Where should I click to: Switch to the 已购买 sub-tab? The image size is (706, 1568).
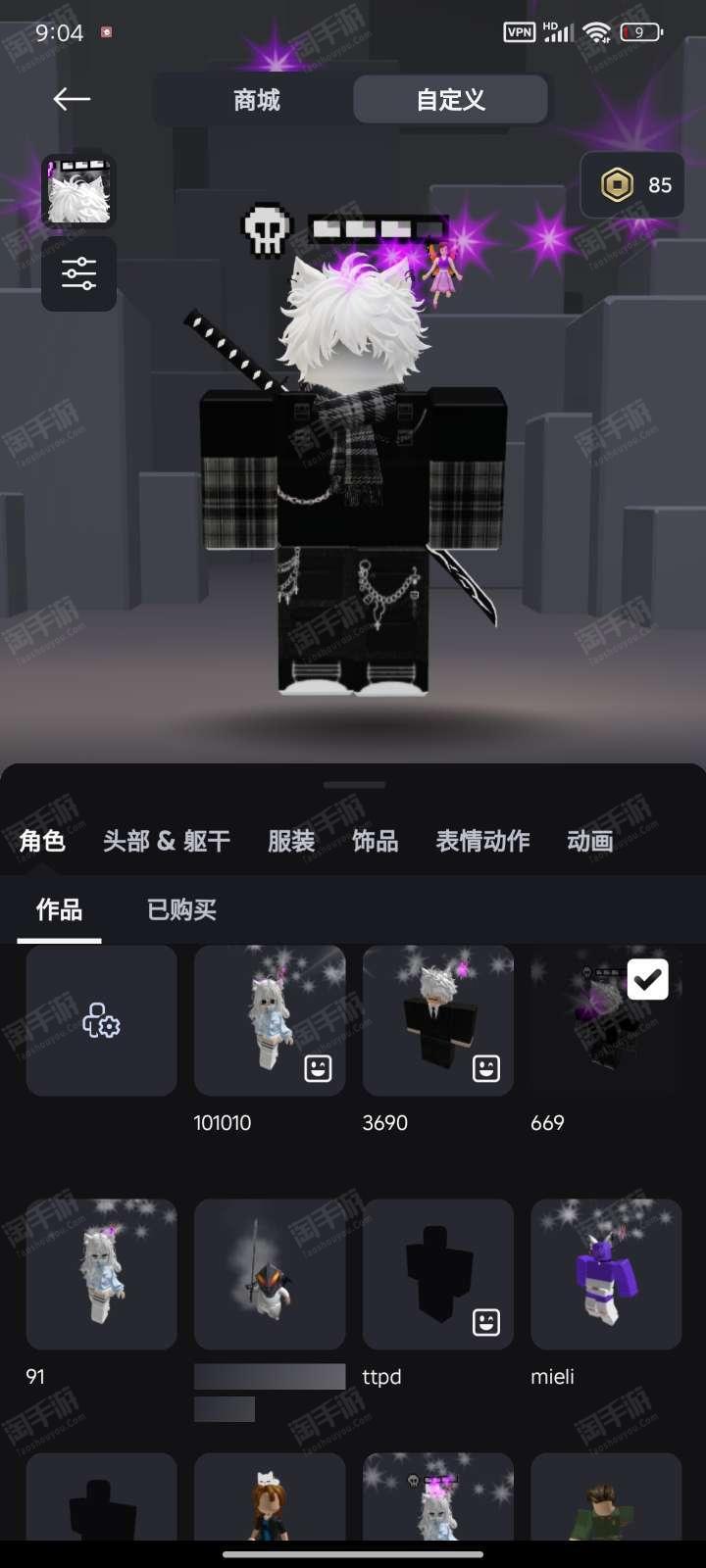coord(181,909)
